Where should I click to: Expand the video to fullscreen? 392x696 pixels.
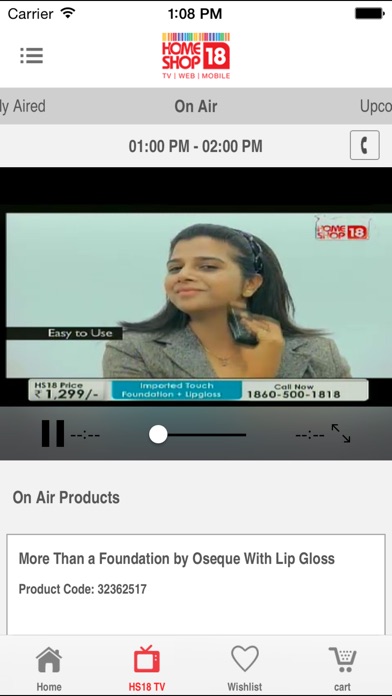(341, 433)
